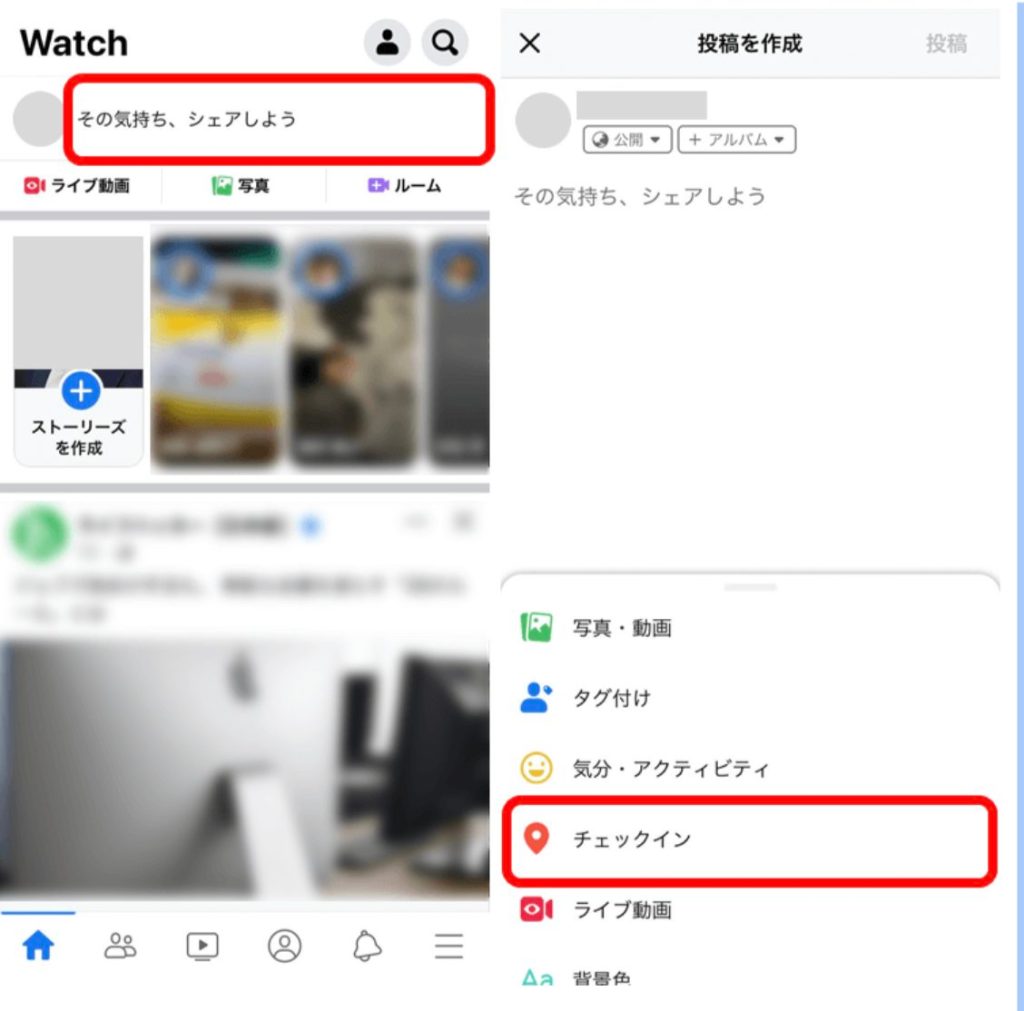This screenshot has height=1011, width=1024.
Task: Switch to the Friends tab
Action: point(120,946)
